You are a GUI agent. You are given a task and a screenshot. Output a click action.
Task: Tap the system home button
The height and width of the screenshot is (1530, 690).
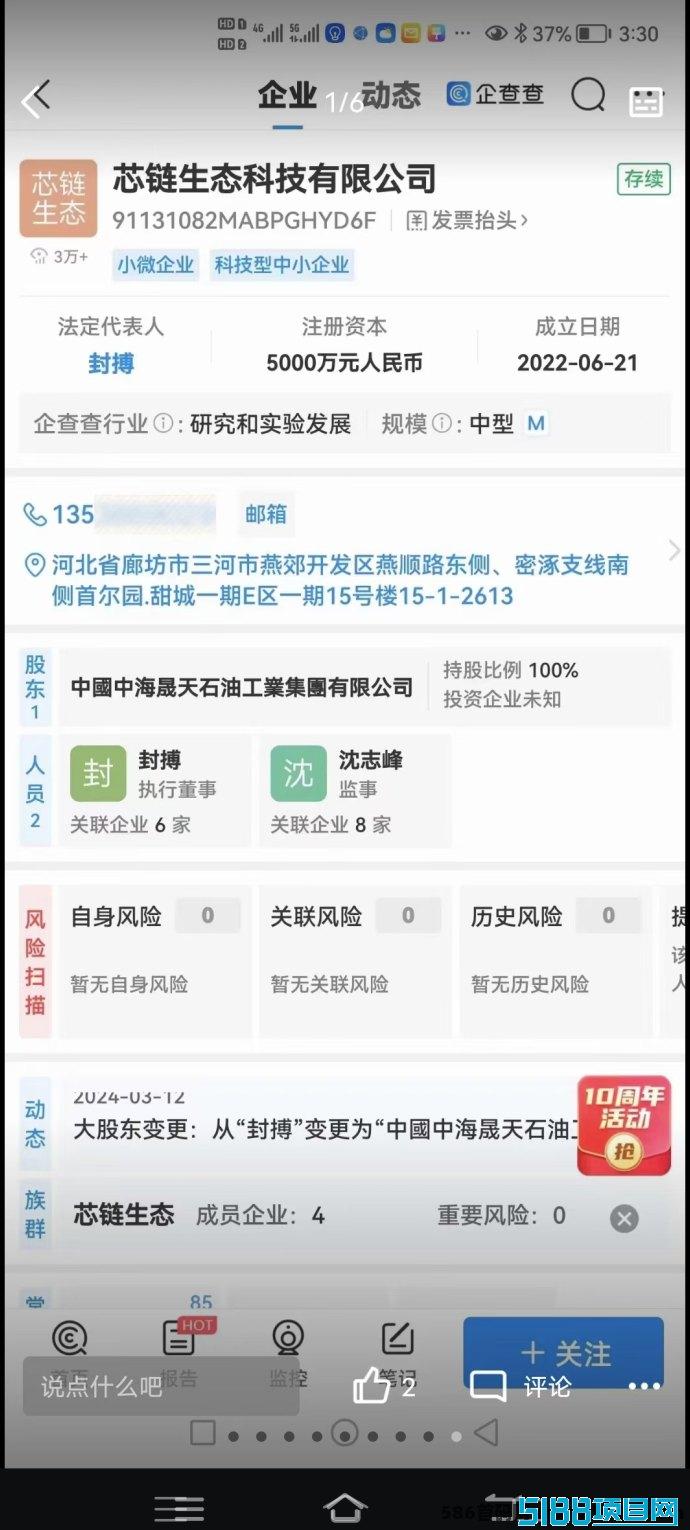pos(344,1507)
